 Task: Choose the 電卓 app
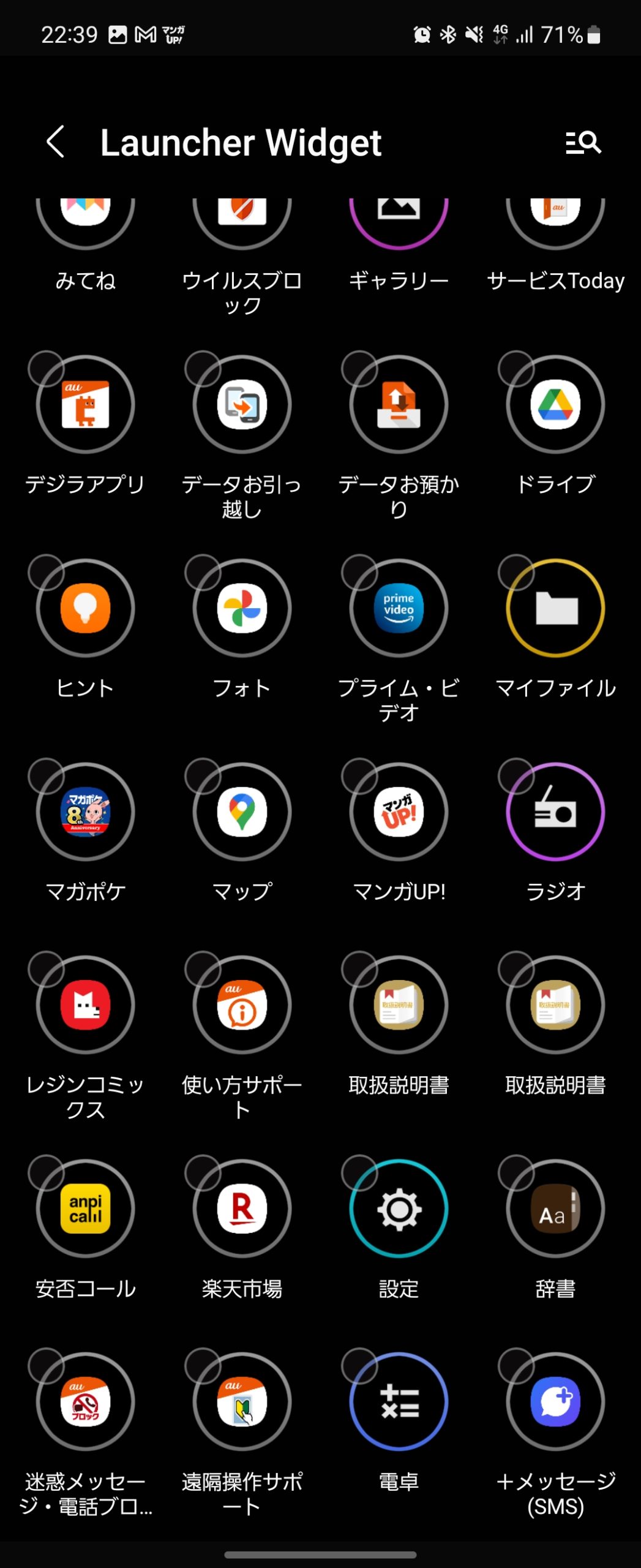pyautogui.click(x=399, y=1402)
